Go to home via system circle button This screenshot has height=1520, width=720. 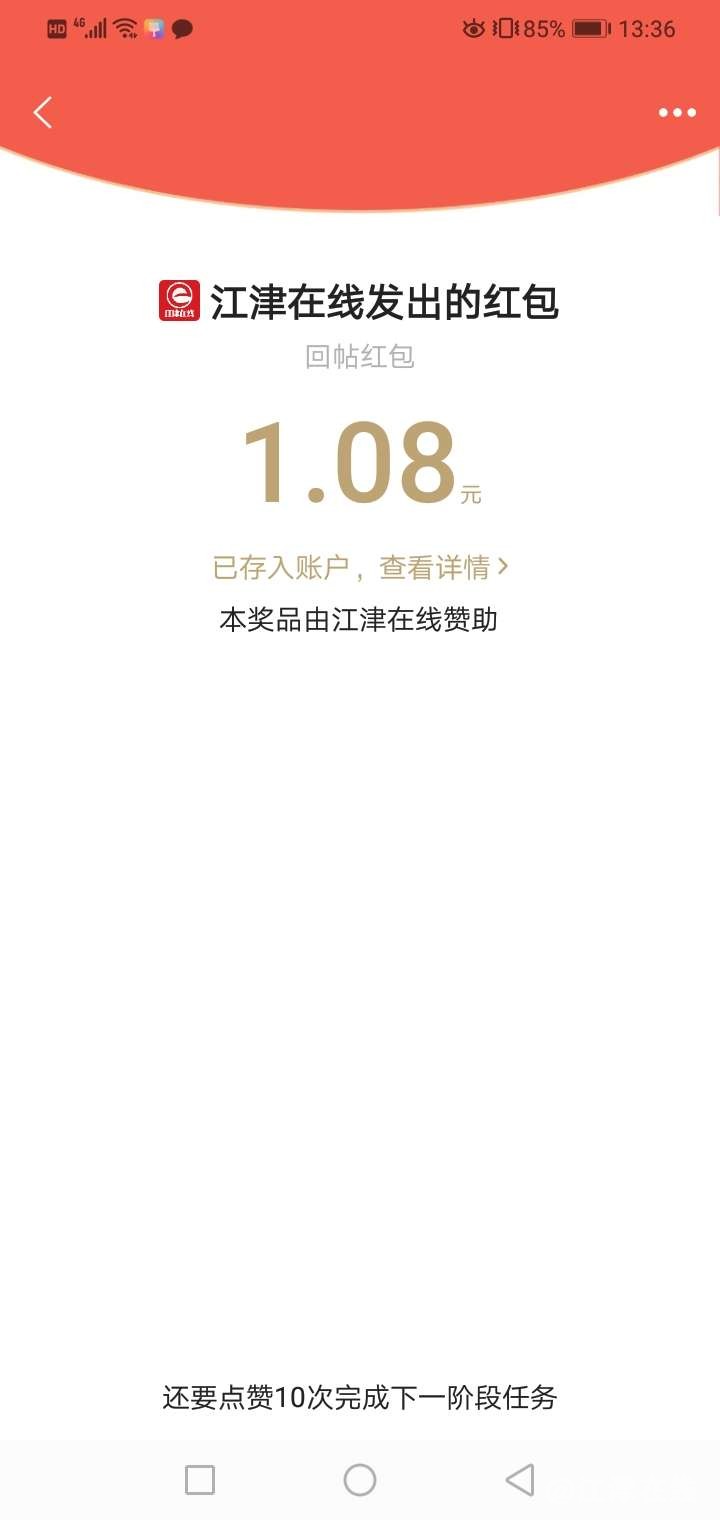[x=360, y=1480]
